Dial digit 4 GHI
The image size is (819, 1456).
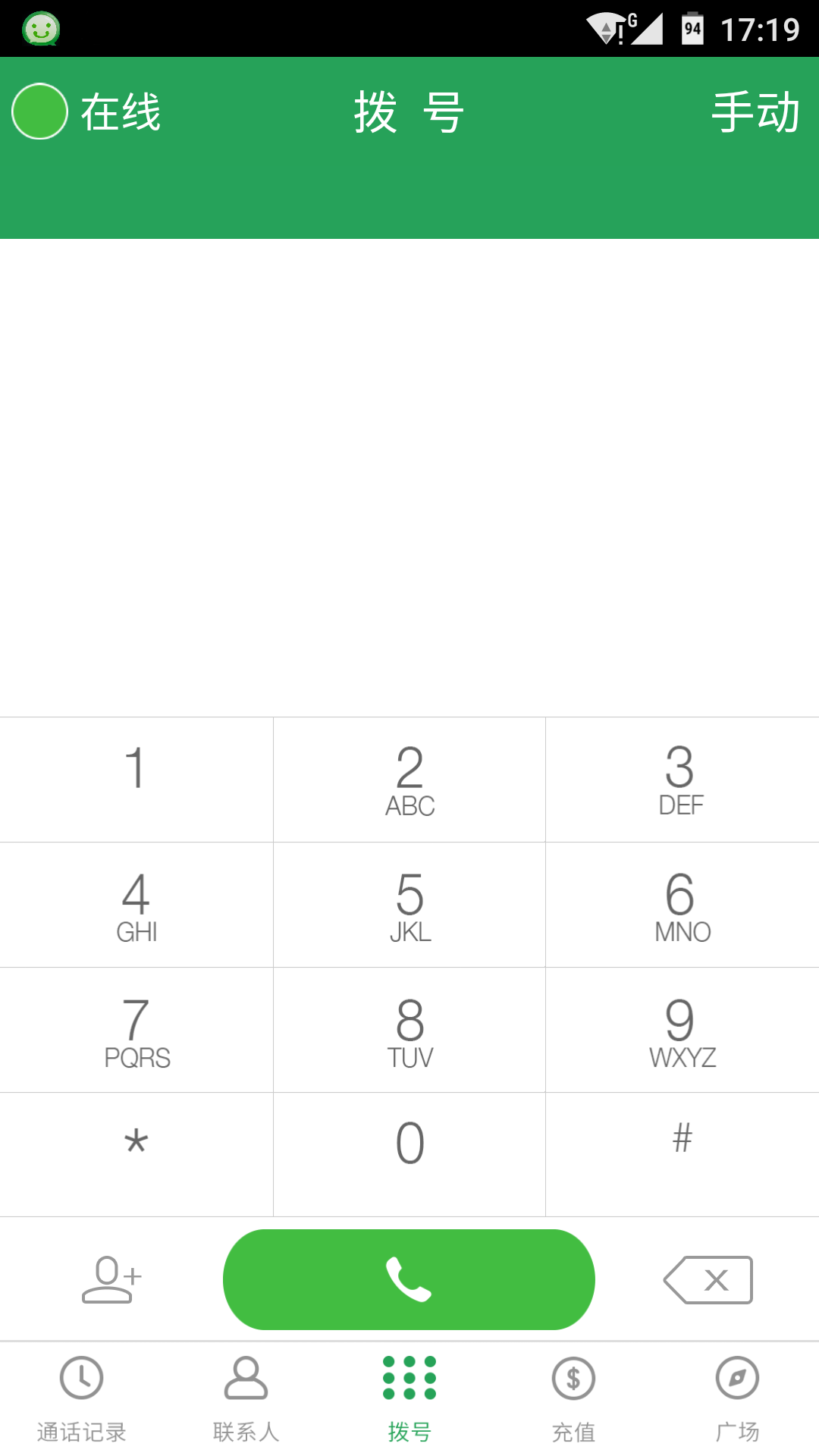pos(136,905)
